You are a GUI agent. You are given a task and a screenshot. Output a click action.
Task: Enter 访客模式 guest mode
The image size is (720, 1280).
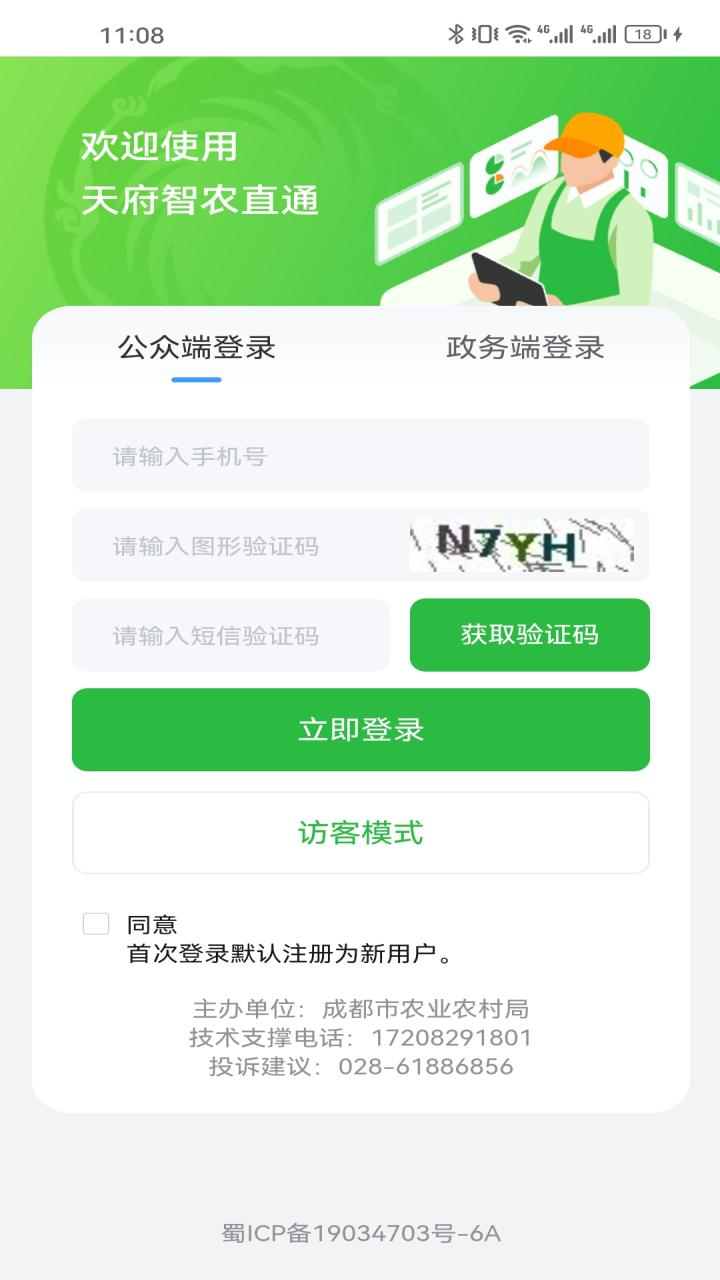click(x=360, y=832)
